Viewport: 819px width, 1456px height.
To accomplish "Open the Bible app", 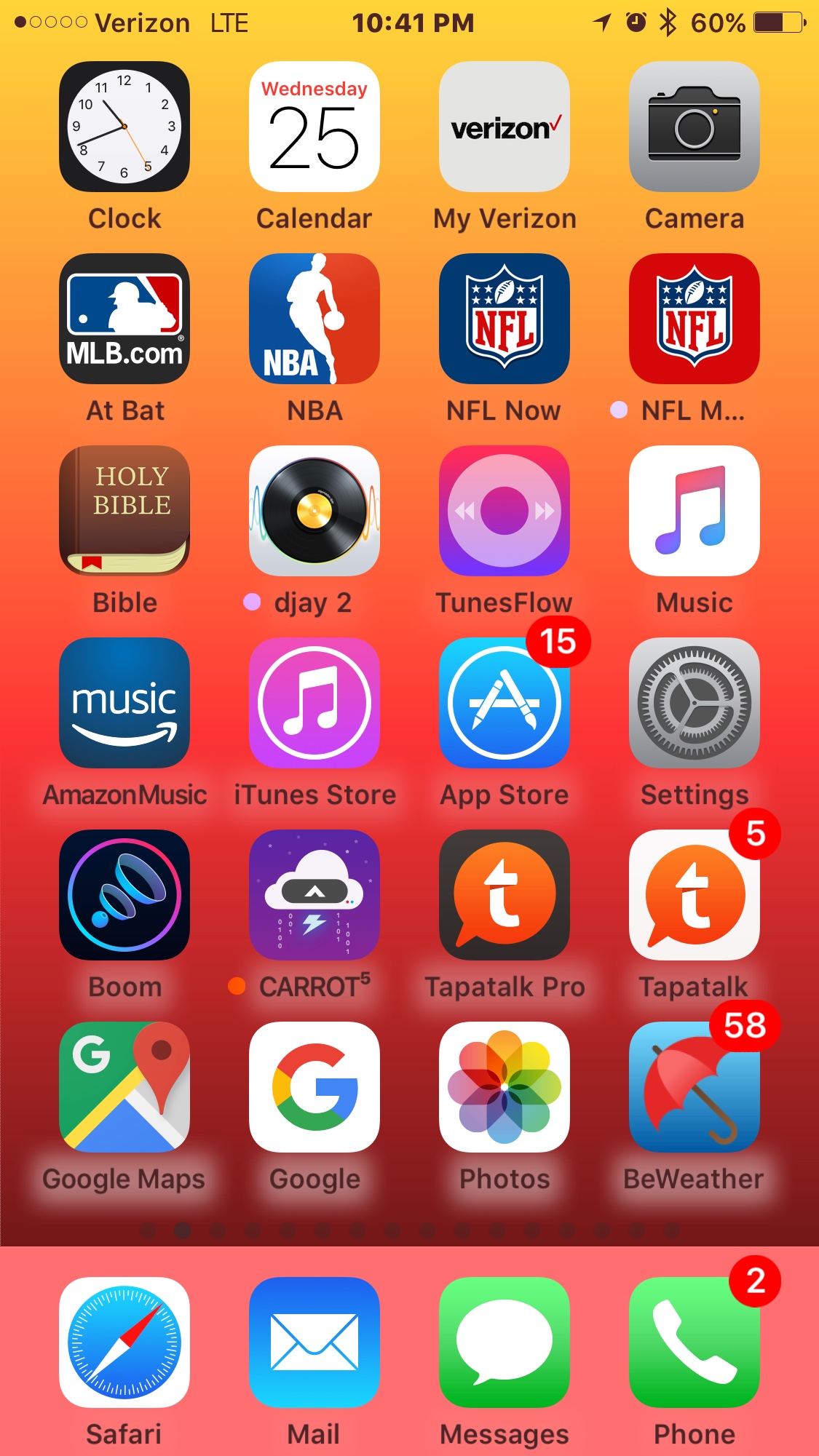I will point(124,511).
